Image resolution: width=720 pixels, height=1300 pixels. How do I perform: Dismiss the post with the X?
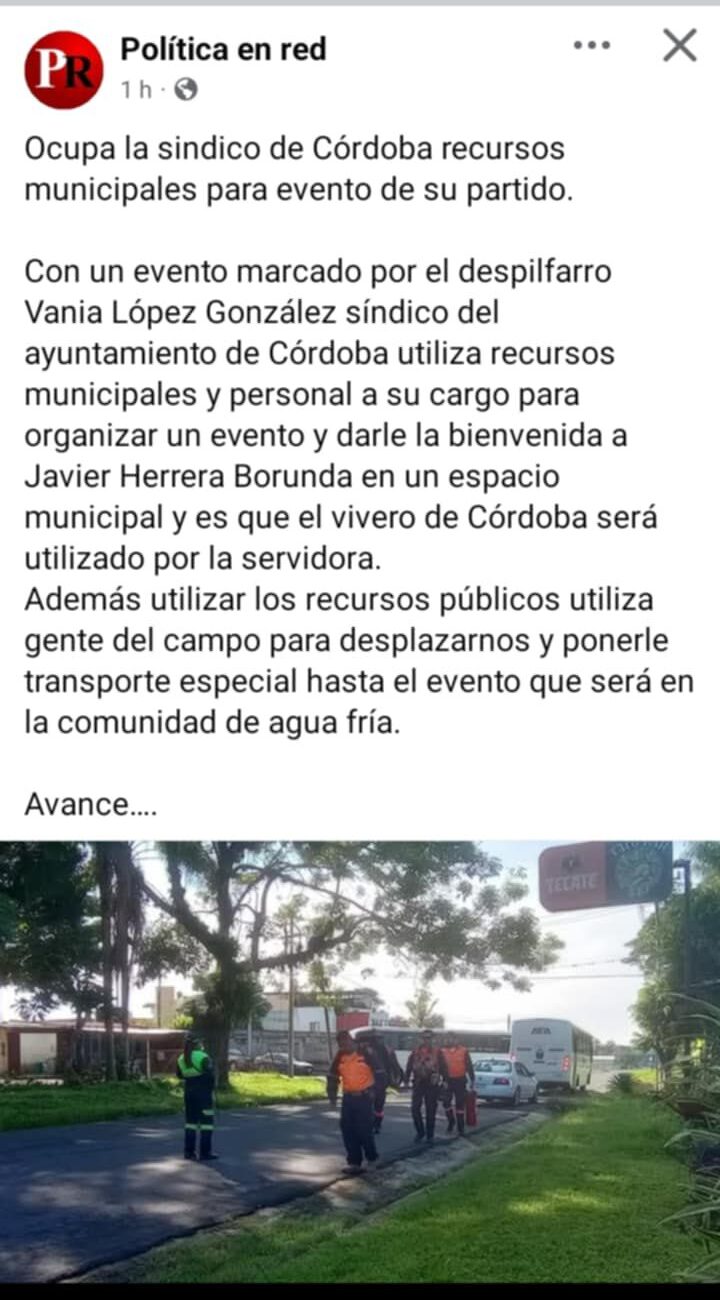click(x=680, y=45)
